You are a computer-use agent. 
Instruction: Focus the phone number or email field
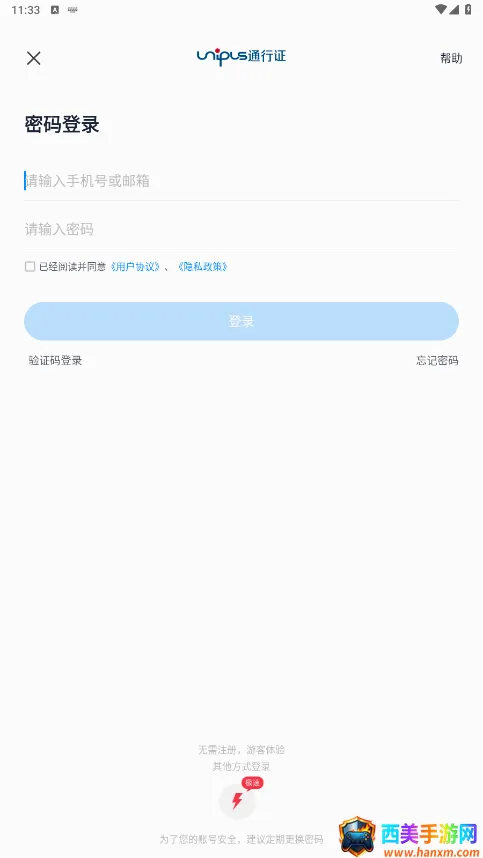pyautogui.click(x=241, y=181)
